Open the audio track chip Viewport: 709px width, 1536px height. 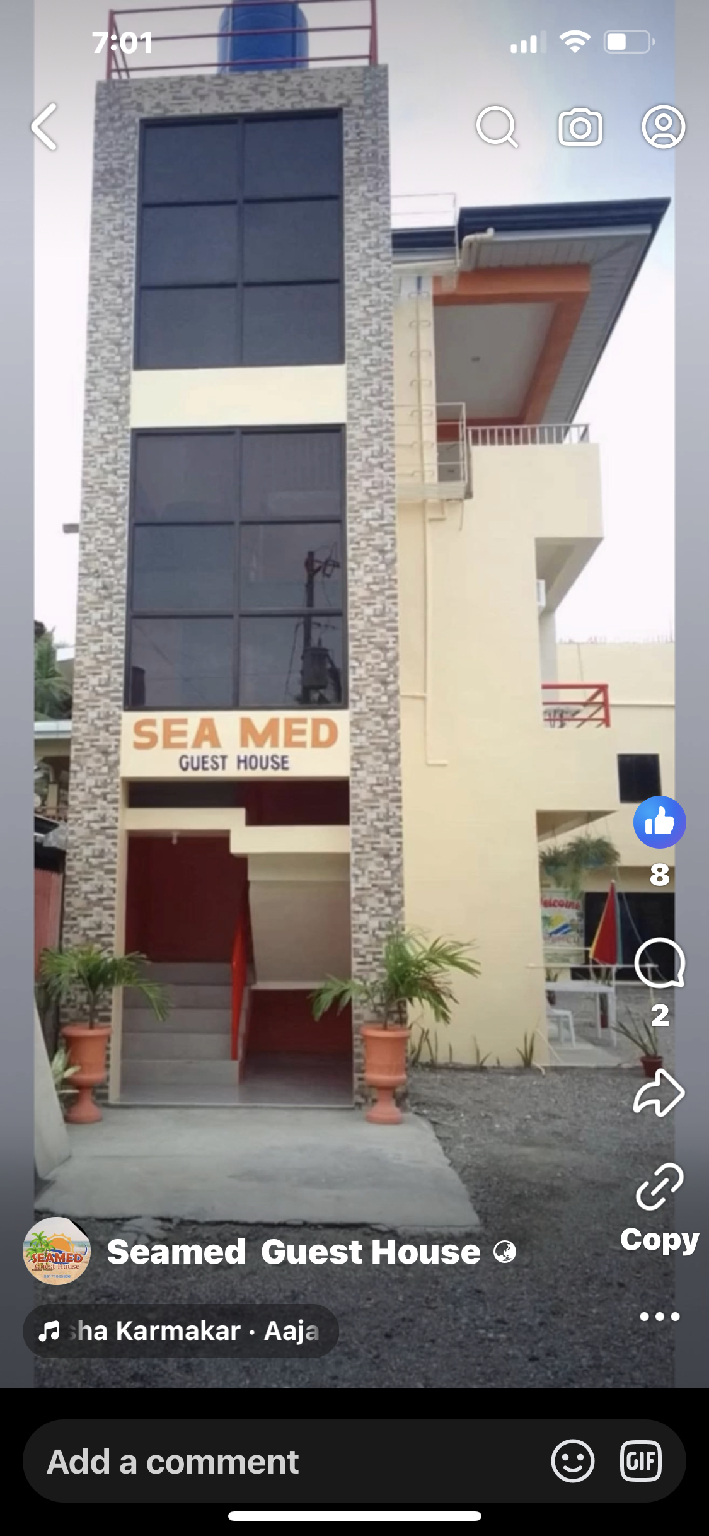[181, 1331]
